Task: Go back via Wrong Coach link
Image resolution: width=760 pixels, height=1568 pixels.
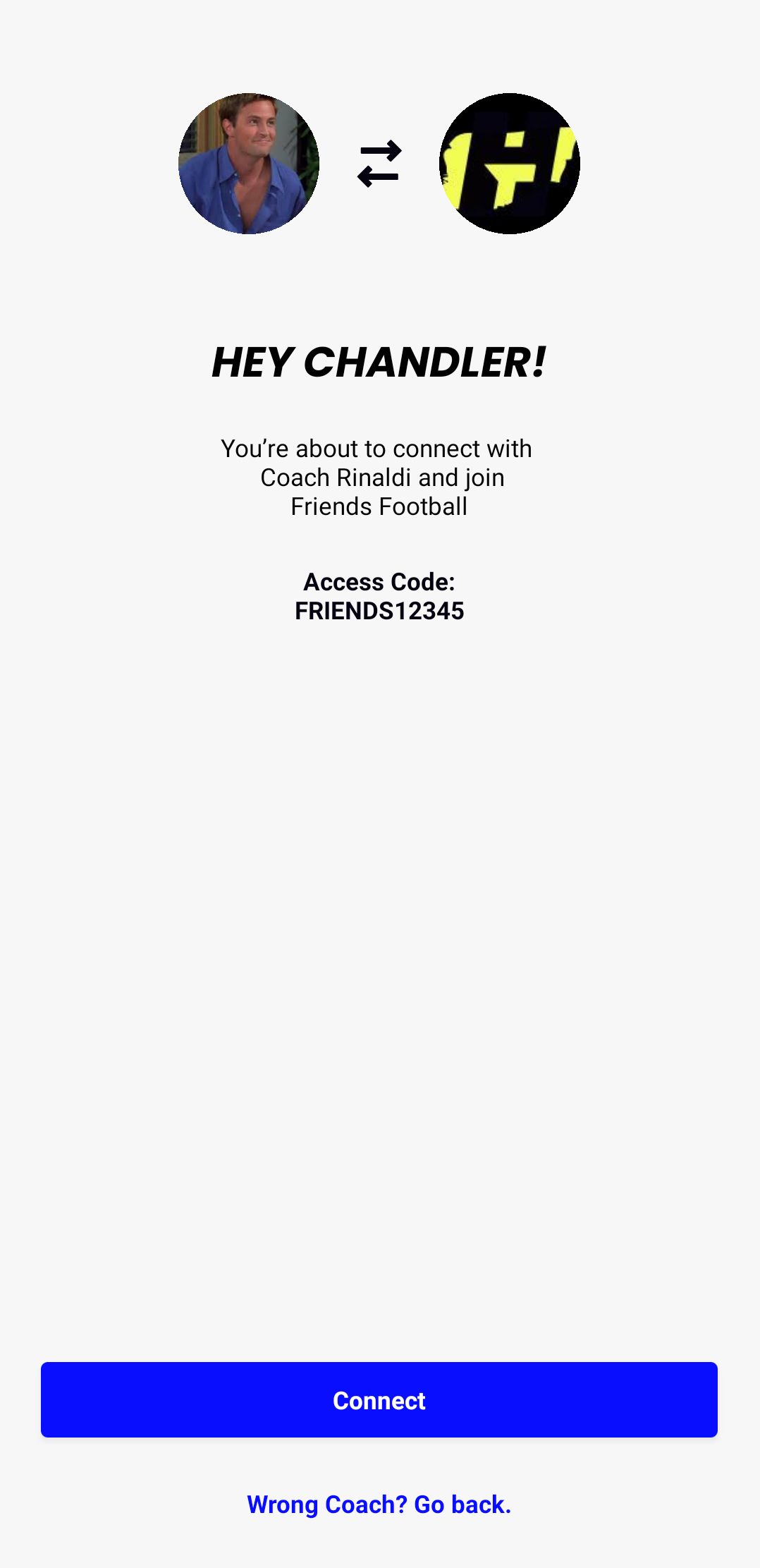Action: tap(379, 1505)
